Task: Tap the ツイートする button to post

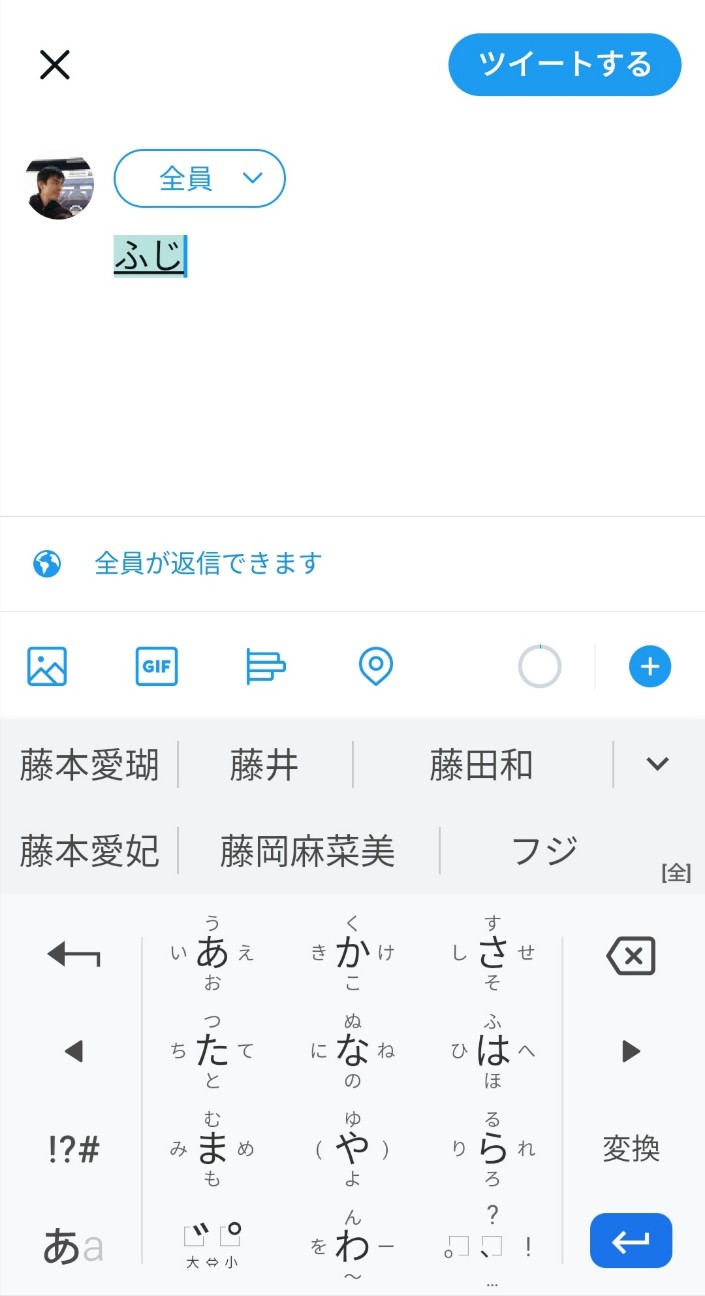Action: click(x=564, y=65)
